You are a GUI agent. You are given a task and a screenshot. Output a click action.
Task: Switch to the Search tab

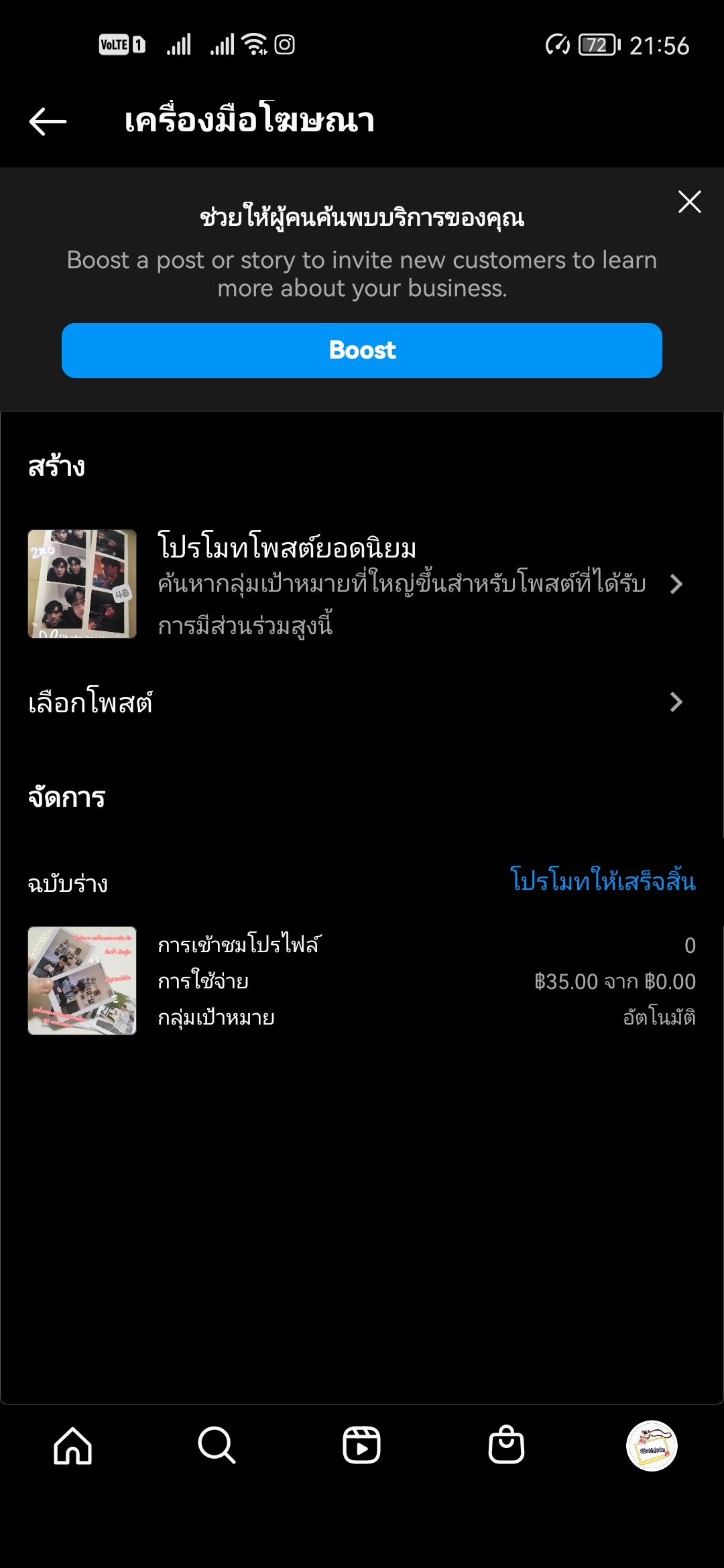(217, 1445)
